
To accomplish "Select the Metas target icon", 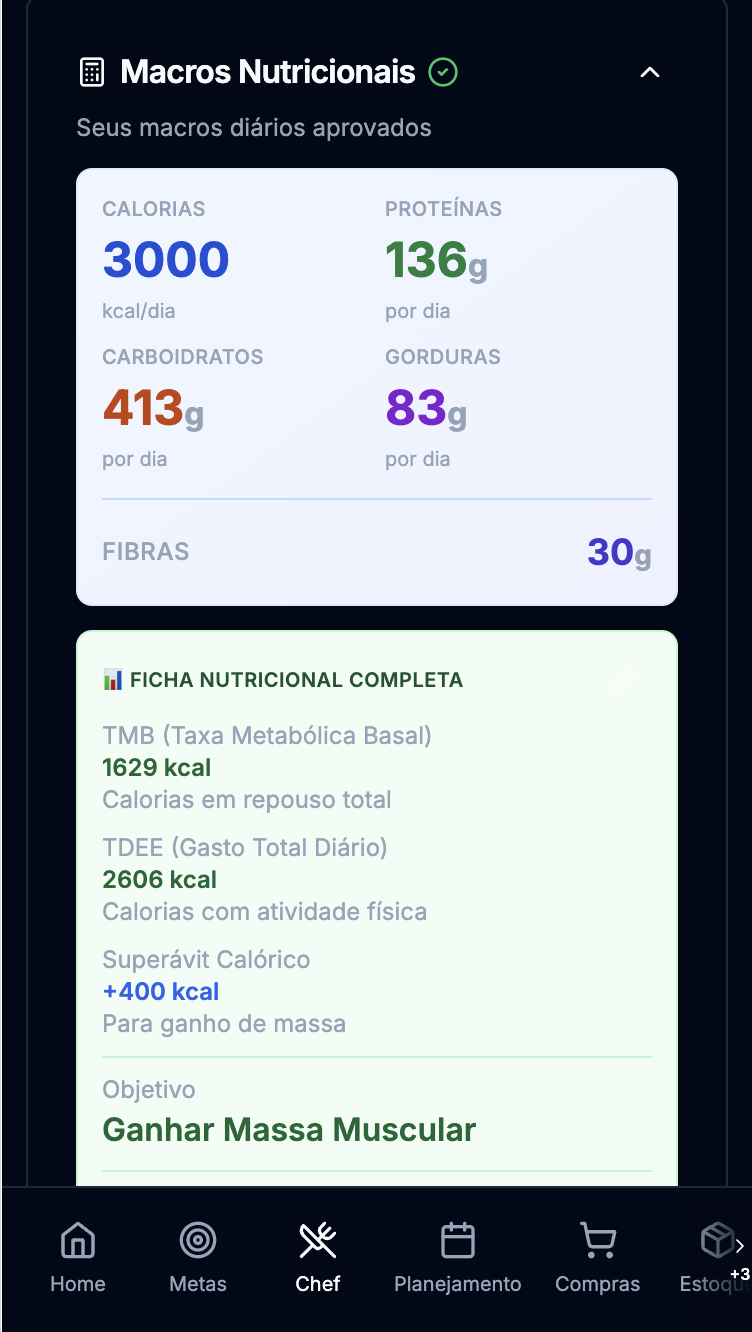I will pos(197,1239).
